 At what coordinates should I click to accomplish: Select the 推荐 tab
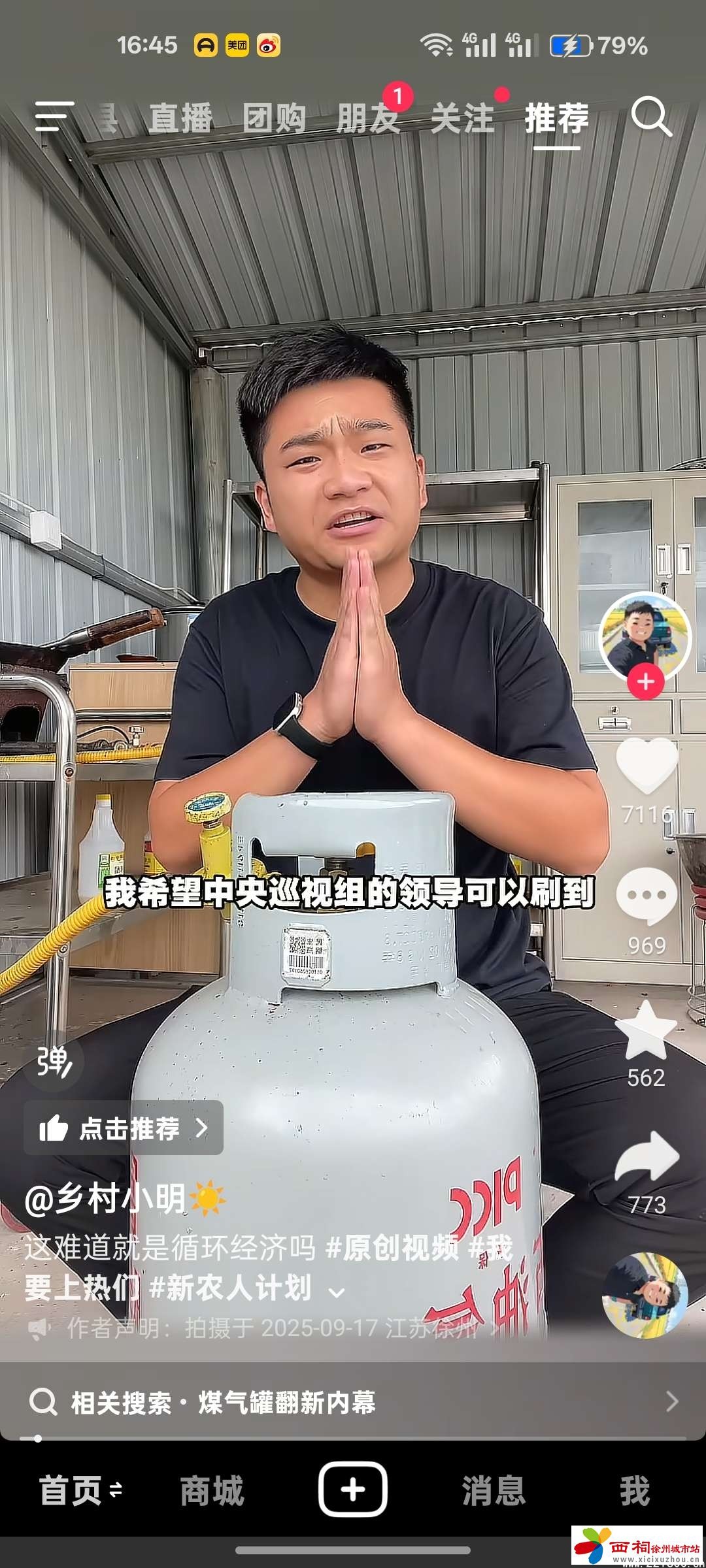click(x=556, y=119)
